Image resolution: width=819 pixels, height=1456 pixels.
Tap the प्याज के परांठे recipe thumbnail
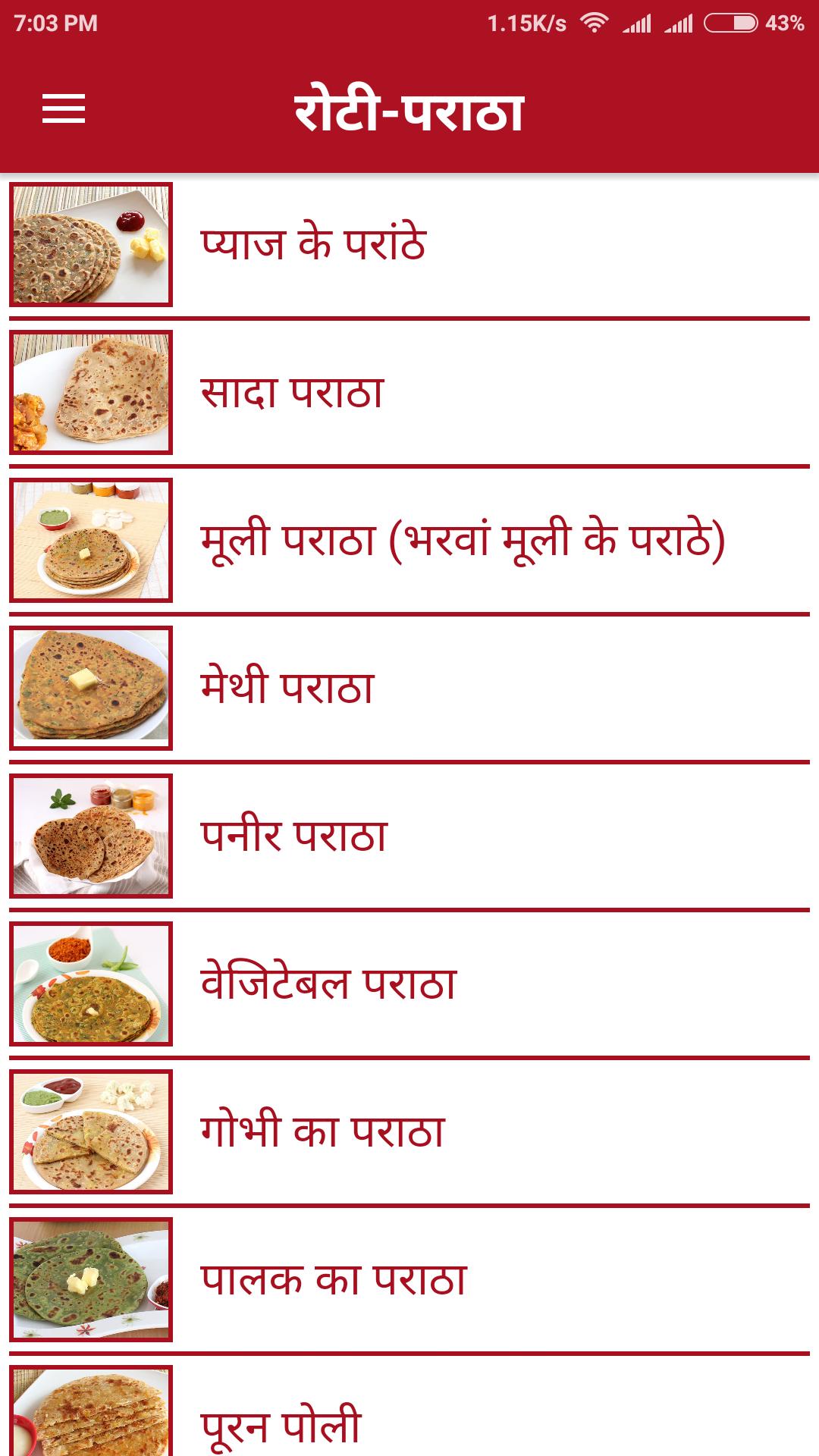(x=91, y=243)
